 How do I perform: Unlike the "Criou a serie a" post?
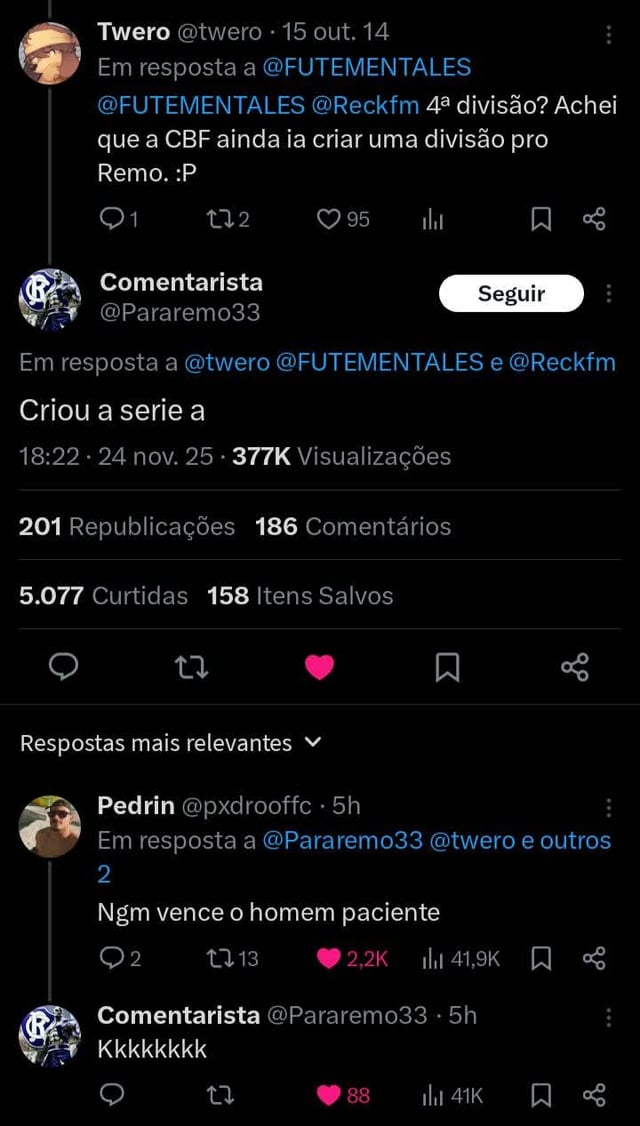coord(319,666)
